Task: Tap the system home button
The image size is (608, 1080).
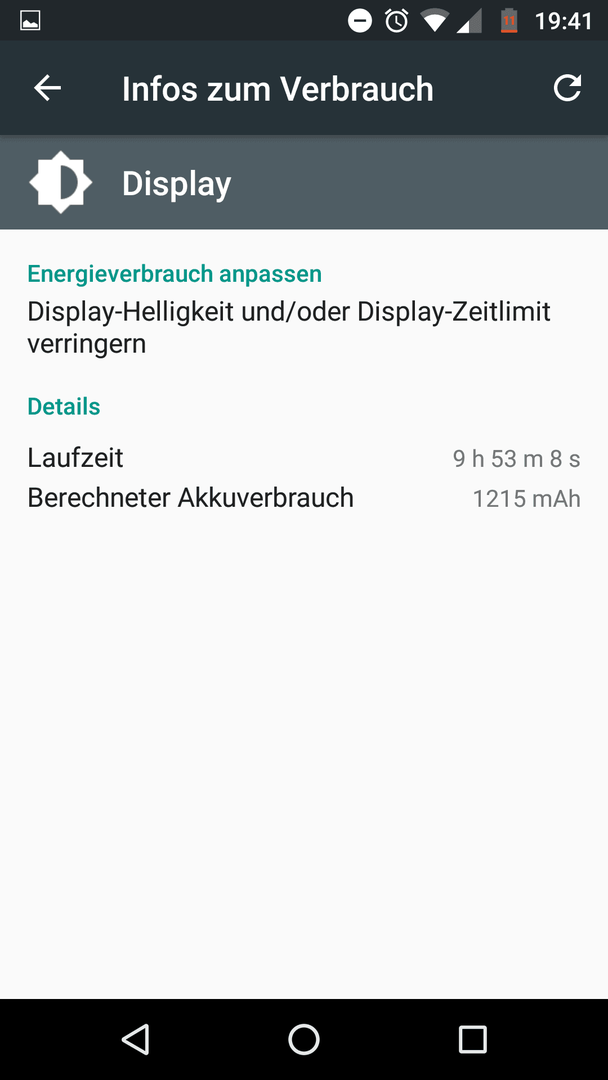Action: (x=304, y=1039)
